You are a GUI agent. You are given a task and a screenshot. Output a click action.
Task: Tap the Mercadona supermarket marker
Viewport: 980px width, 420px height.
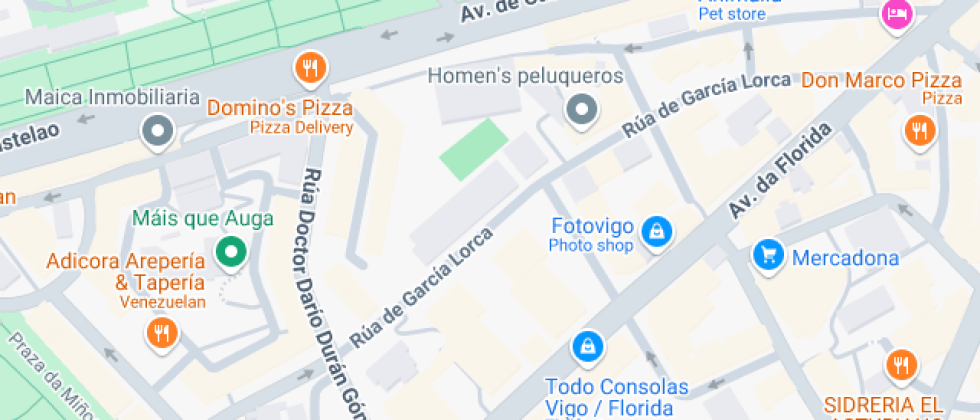point(768,255)
